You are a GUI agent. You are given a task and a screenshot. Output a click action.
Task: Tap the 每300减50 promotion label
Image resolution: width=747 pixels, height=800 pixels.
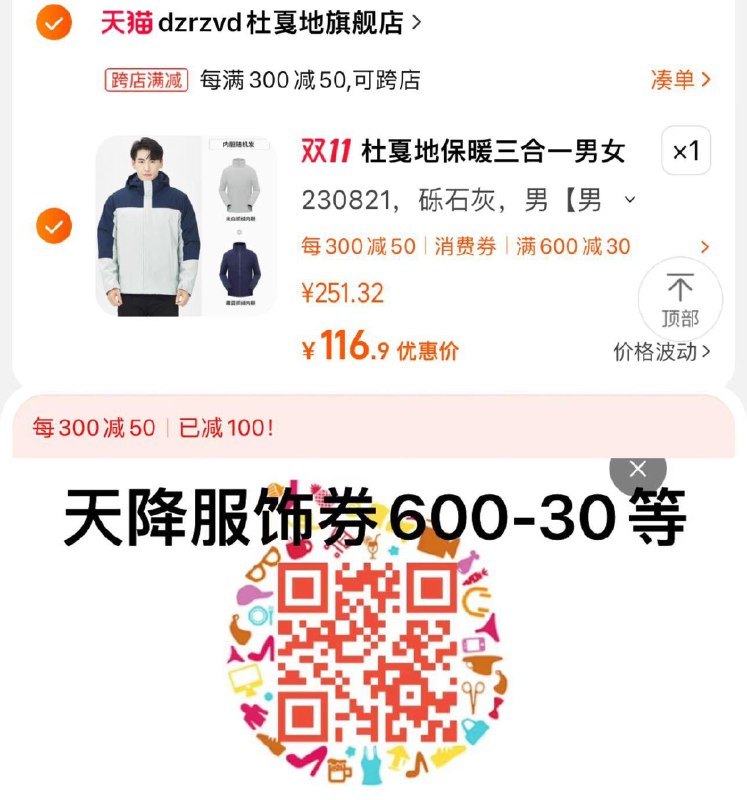coord(352,245)
